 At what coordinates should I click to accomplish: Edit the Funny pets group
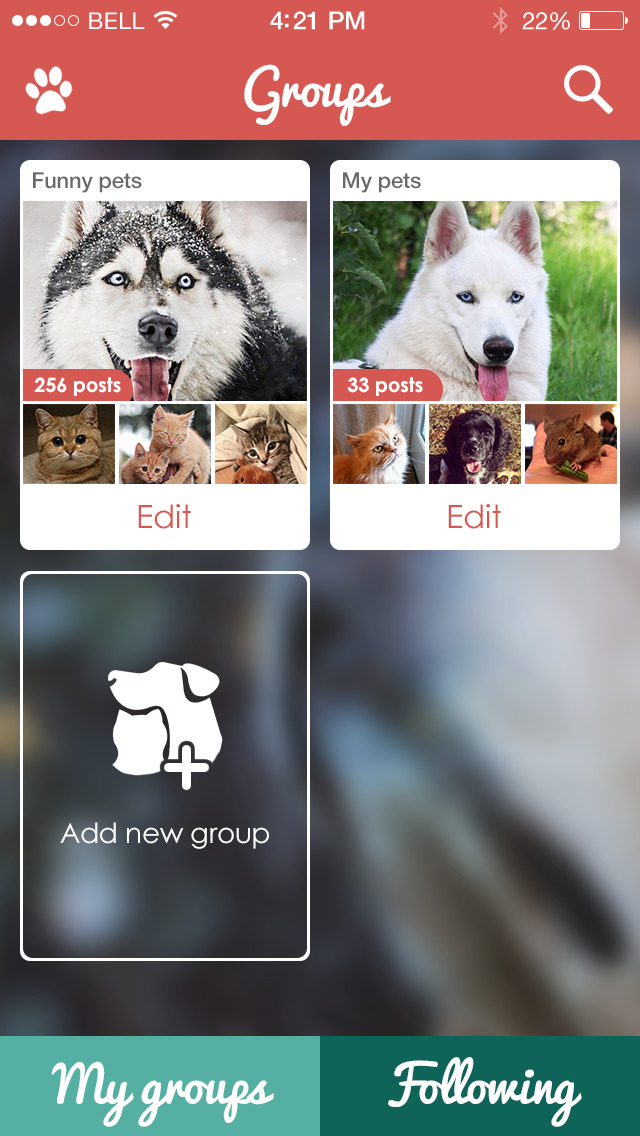[x=165, y=517]
